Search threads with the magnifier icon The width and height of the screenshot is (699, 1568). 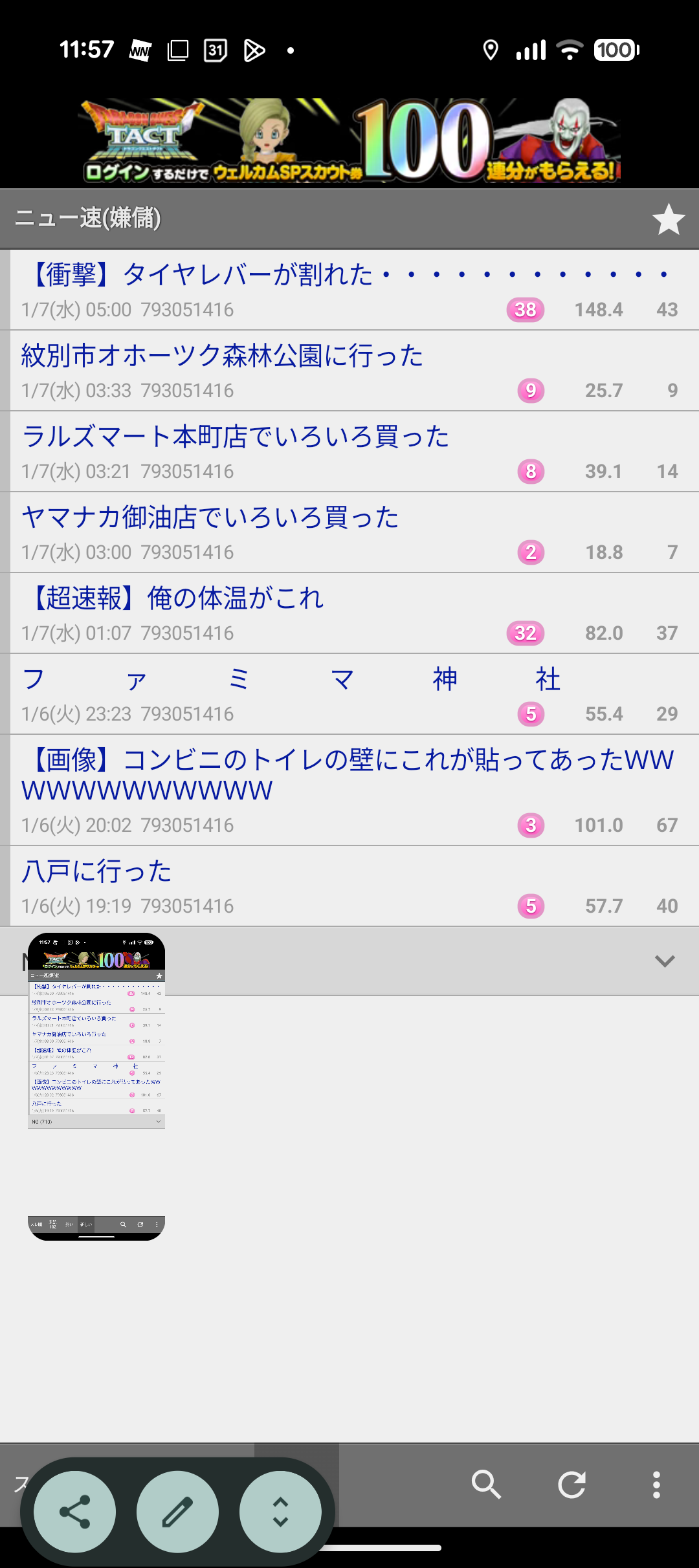486,1485
